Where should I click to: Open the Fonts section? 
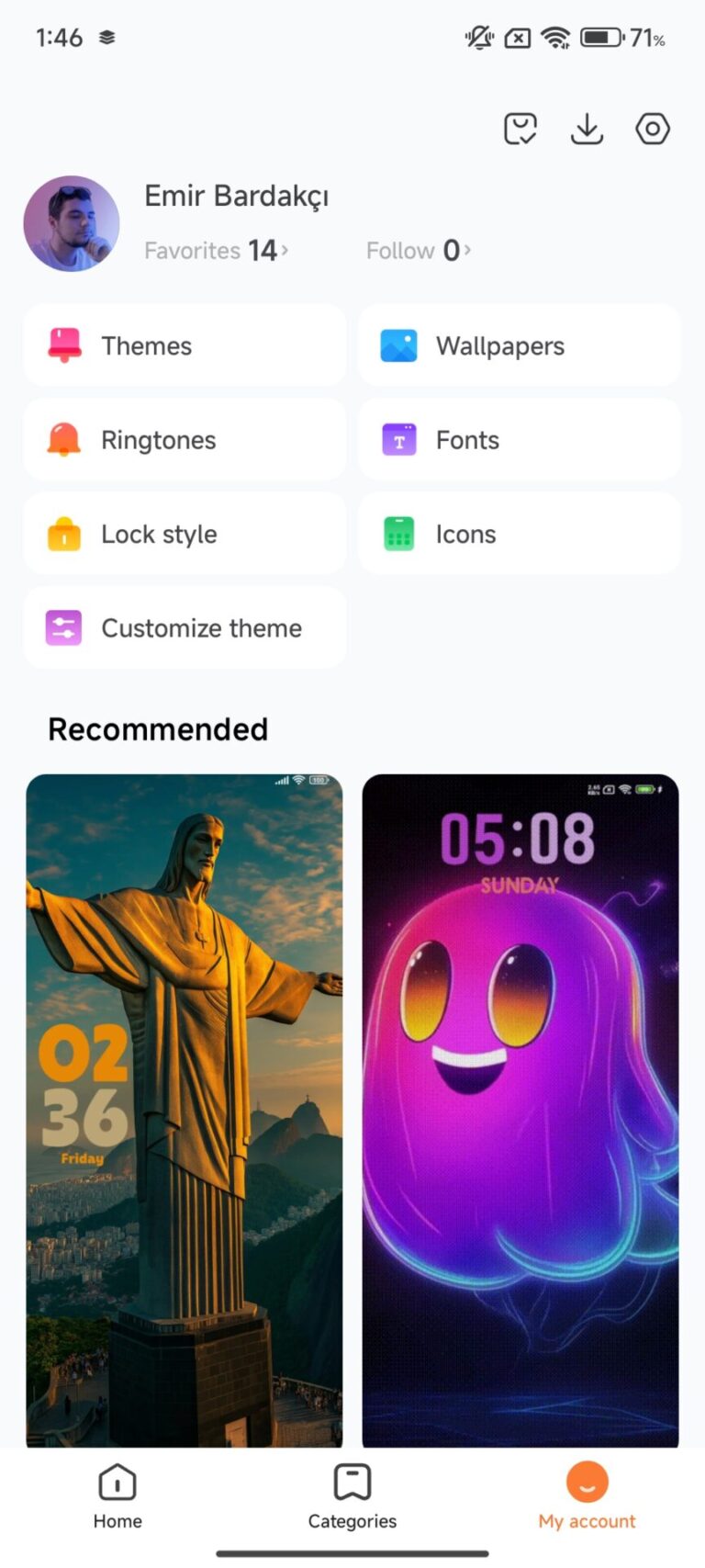(x=519, y=440)
